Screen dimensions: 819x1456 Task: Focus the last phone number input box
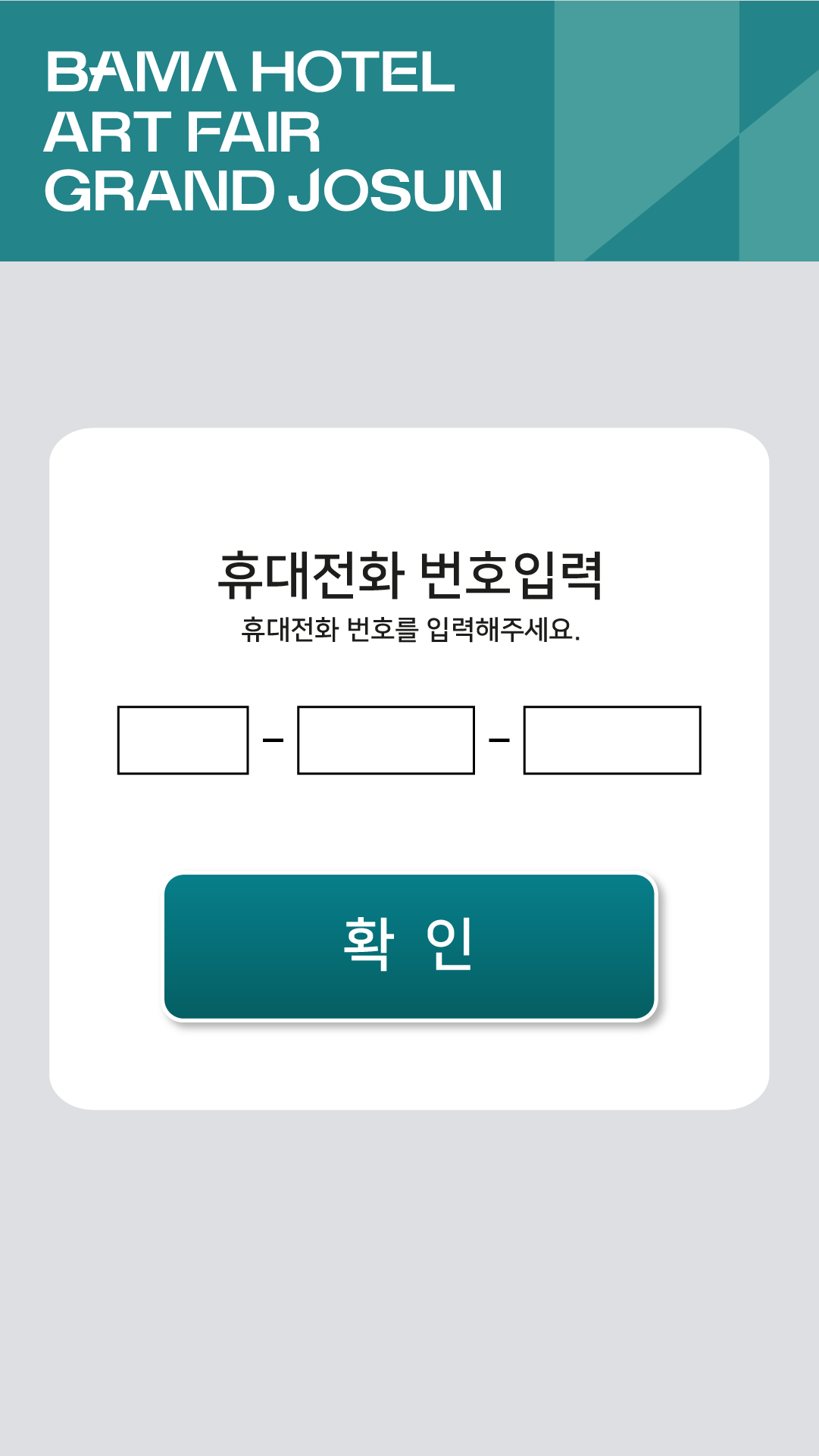(x=612, y=740)
